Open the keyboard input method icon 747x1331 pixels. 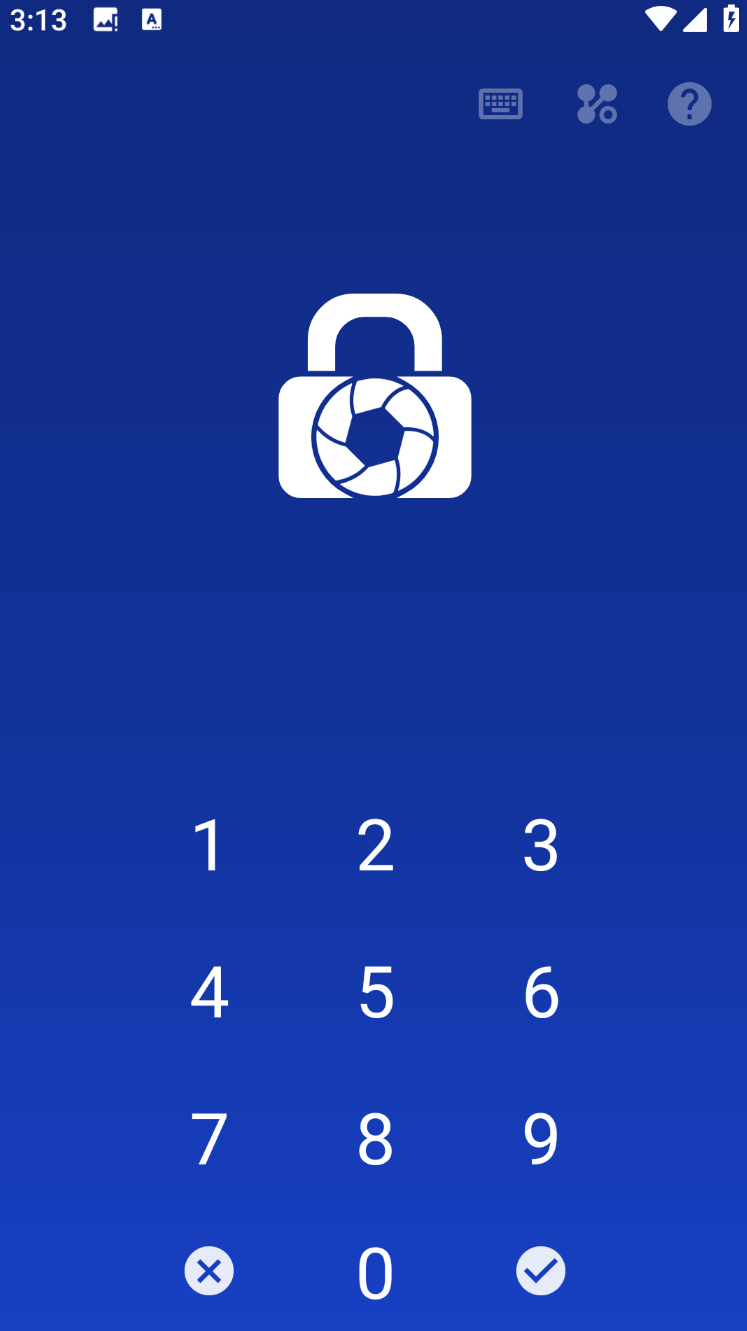[x=500, y=104]
